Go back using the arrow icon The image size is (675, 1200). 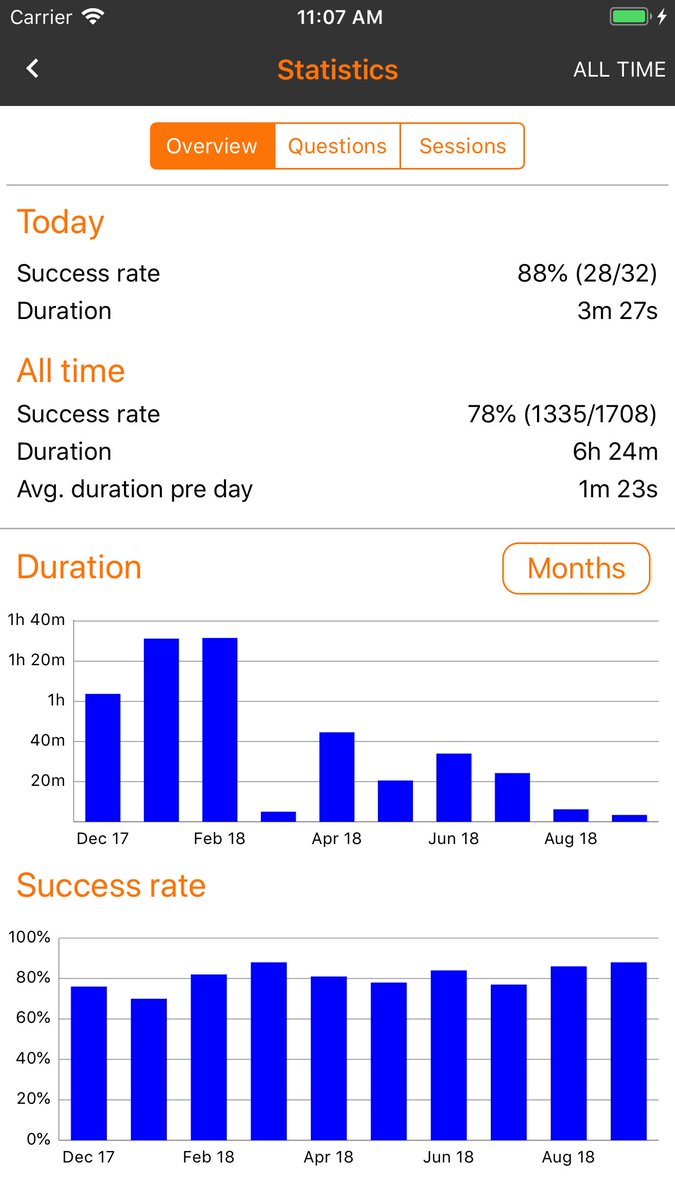coord(33,69)
